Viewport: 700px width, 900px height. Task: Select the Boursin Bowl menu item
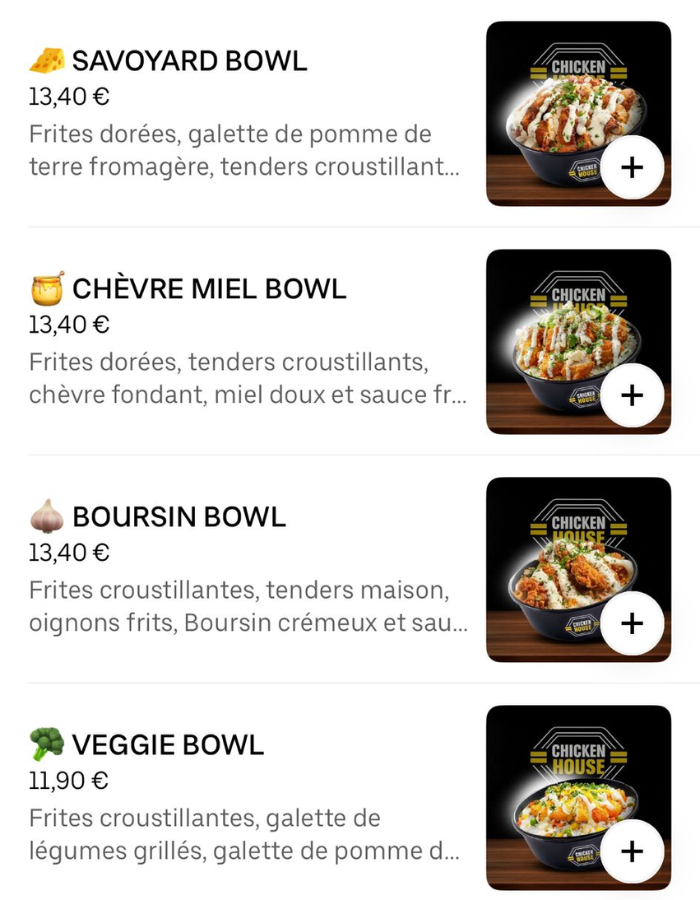click(x=178, y=517)
